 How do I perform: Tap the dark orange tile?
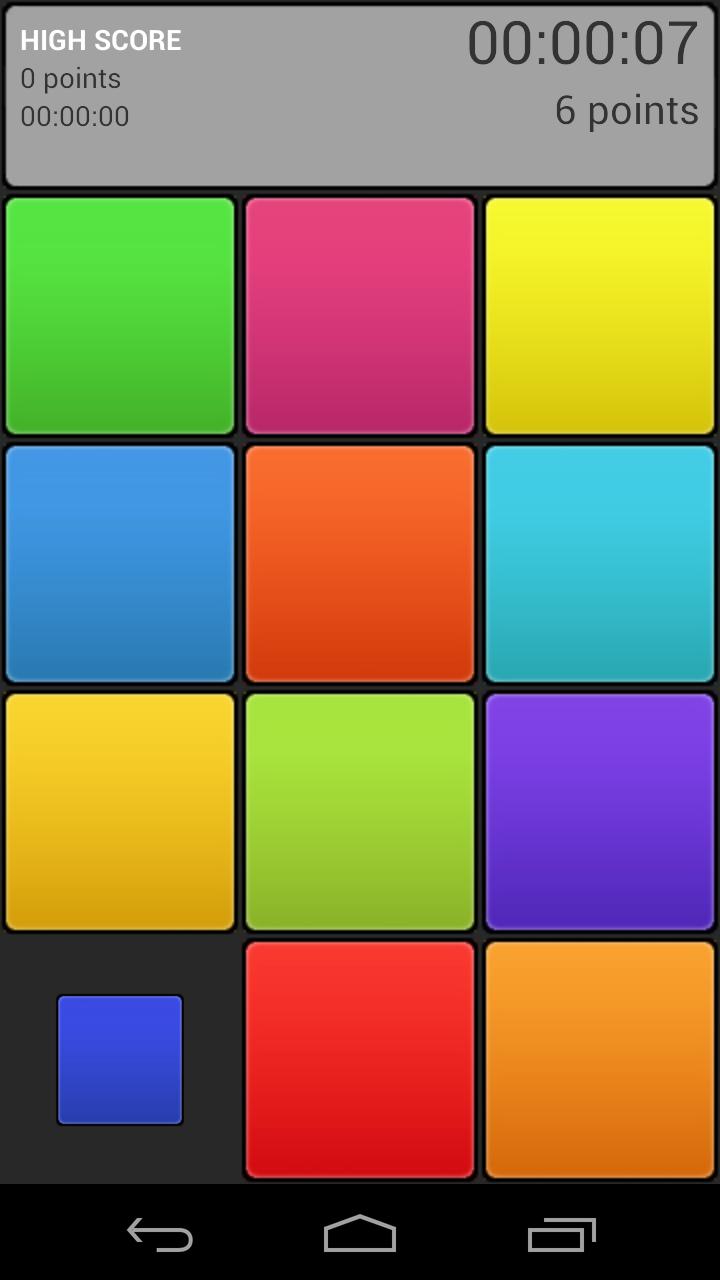click(x=360, y=563)
